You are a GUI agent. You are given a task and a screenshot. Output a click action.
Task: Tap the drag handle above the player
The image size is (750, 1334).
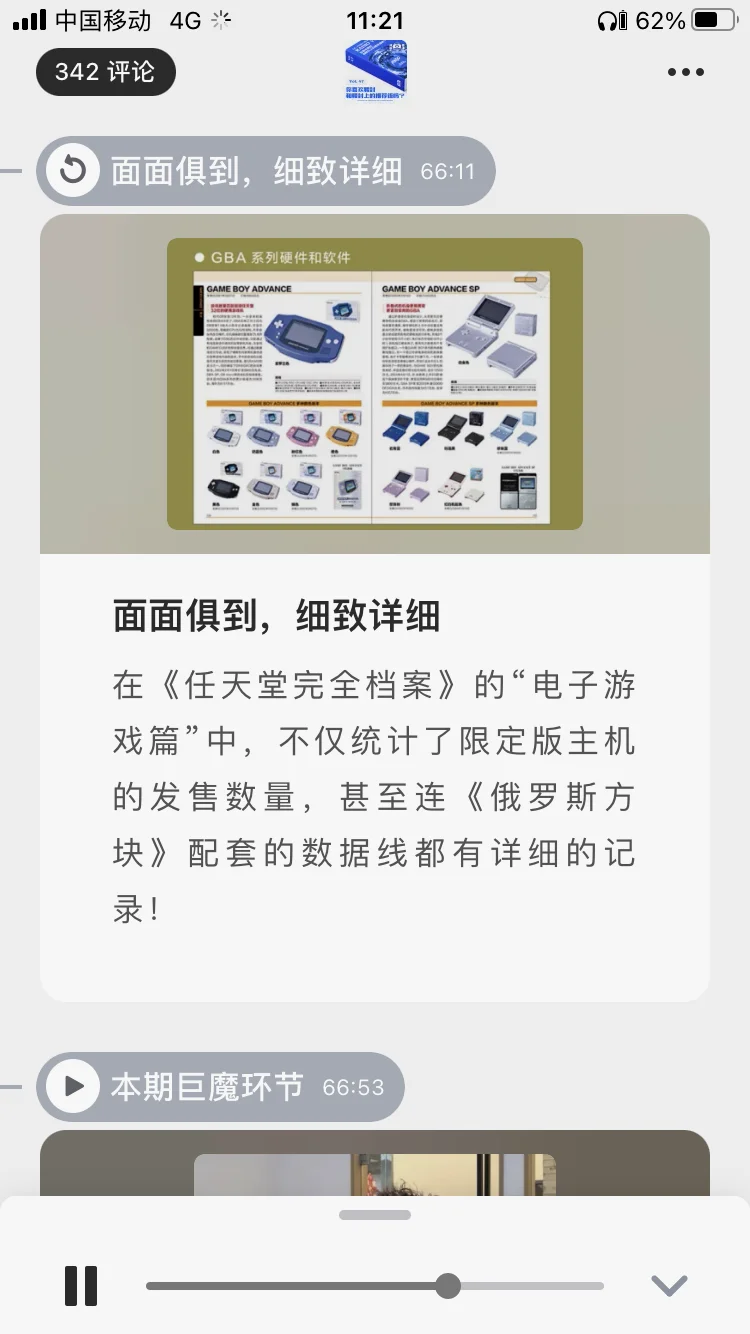point(375,1215)
